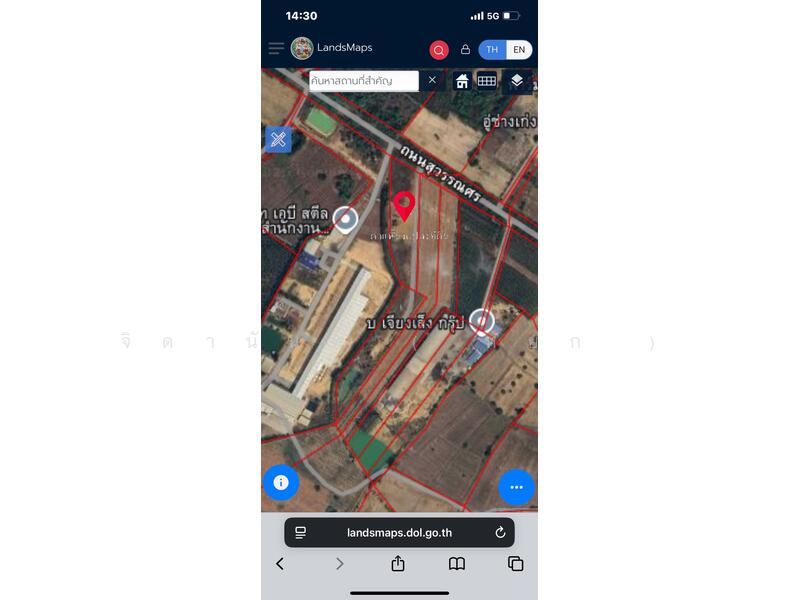Viewport: 800px width, 600px height.
Task: Tap the home icon on map toolbar
Action: pyautogui.click(x=462, y=81)
